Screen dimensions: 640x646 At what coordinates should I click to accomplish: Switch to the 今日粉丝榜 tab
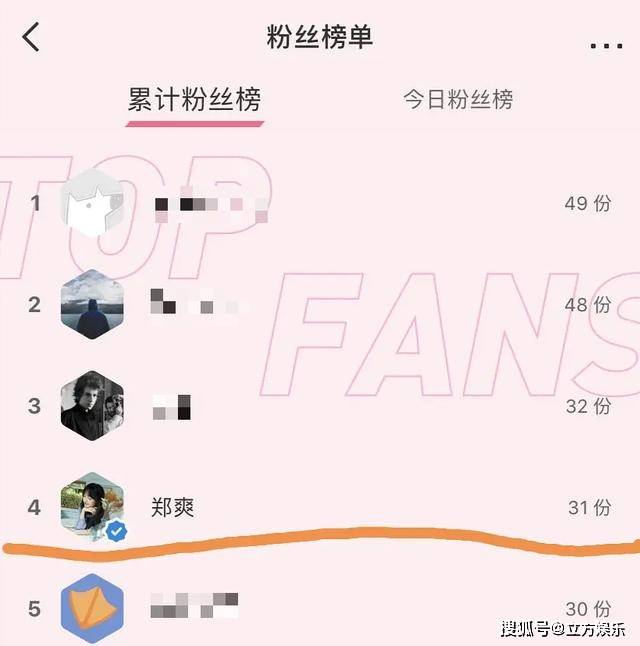pos(458,99)
